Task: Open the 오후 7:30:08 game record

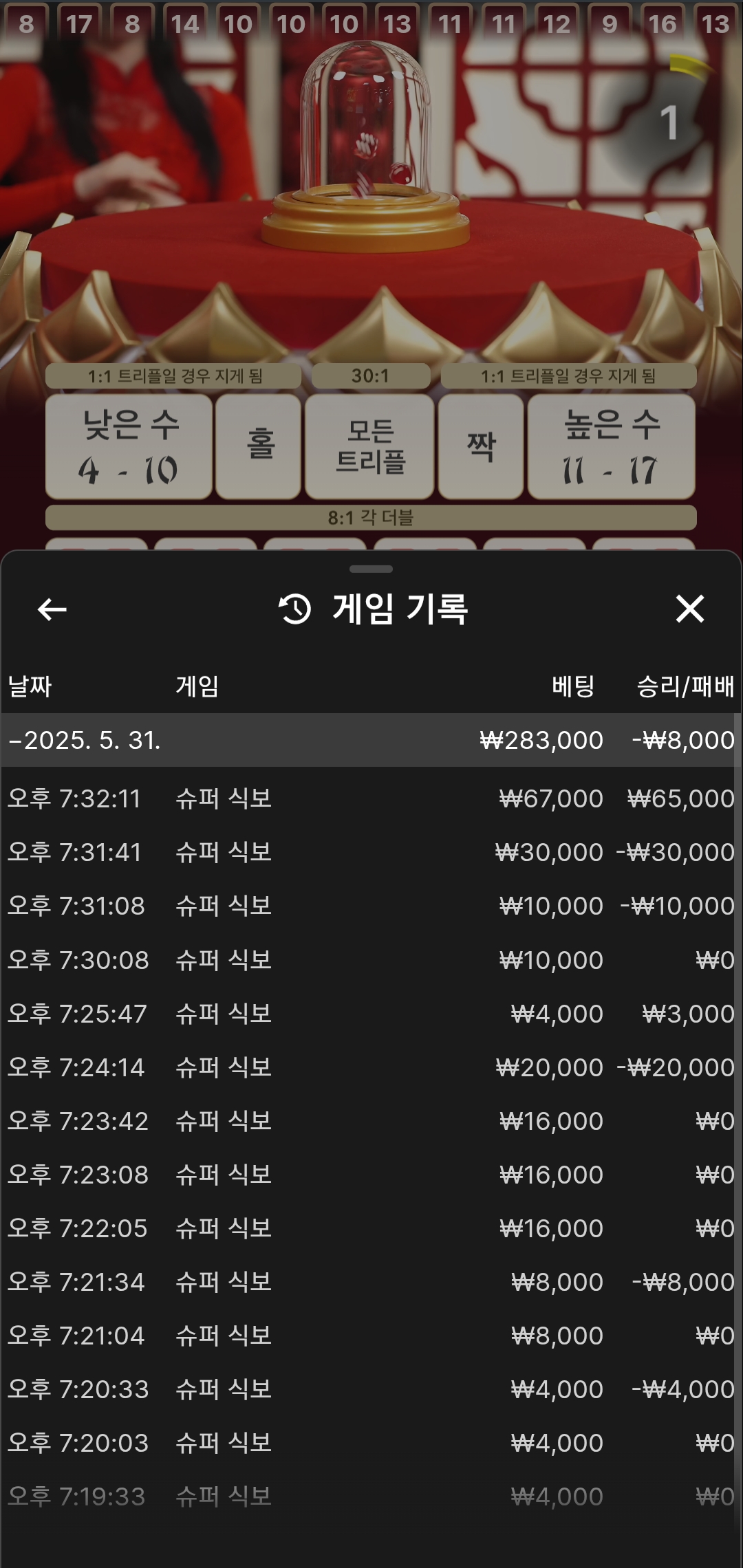Action: (x=371, y=959)
